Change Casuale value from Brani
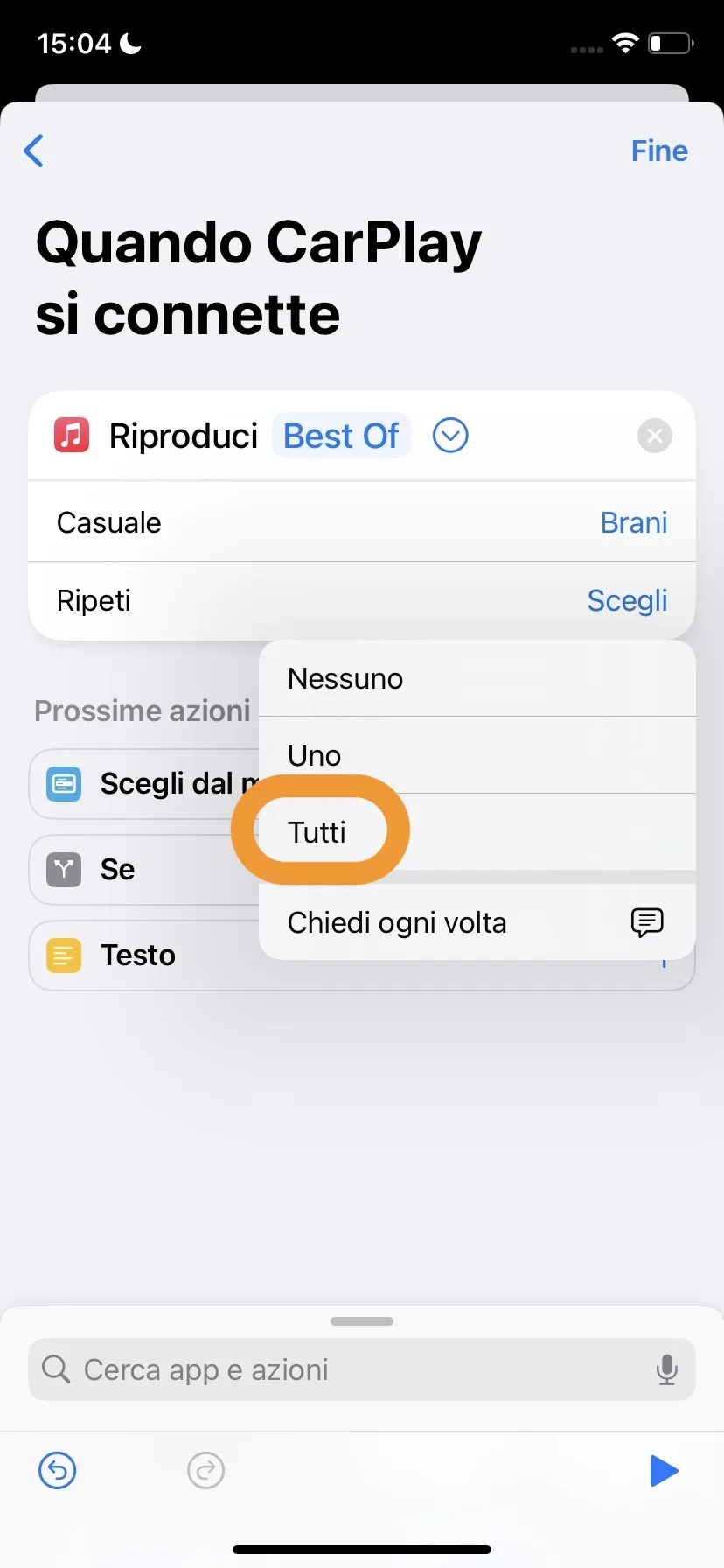The image size is (724, 1568). (x=633, y=523)
